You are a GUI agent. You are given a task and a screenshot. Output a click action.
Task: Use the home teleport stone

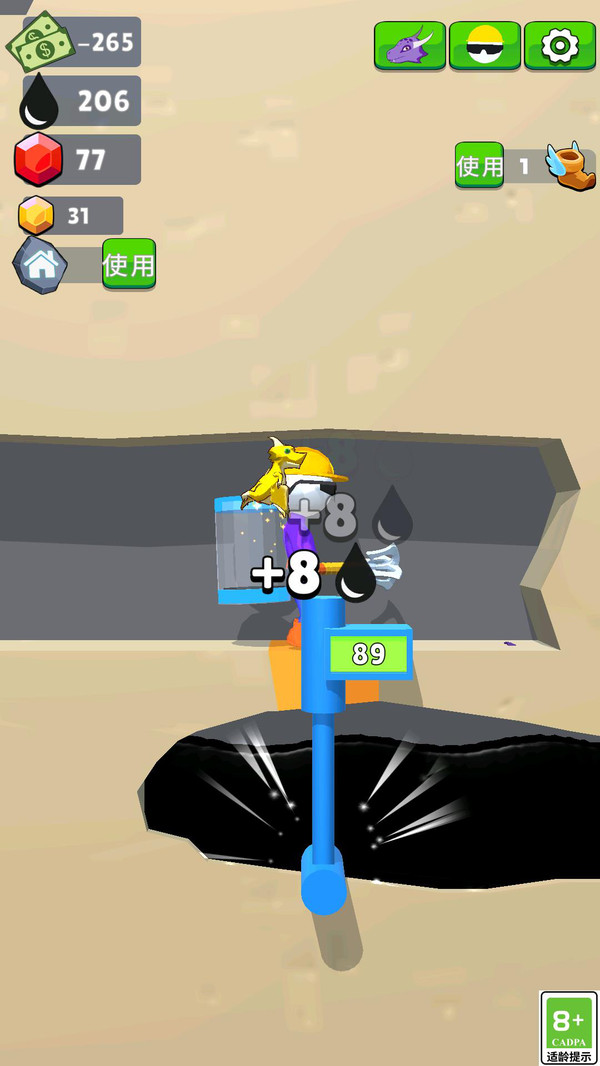click(129, 264)
